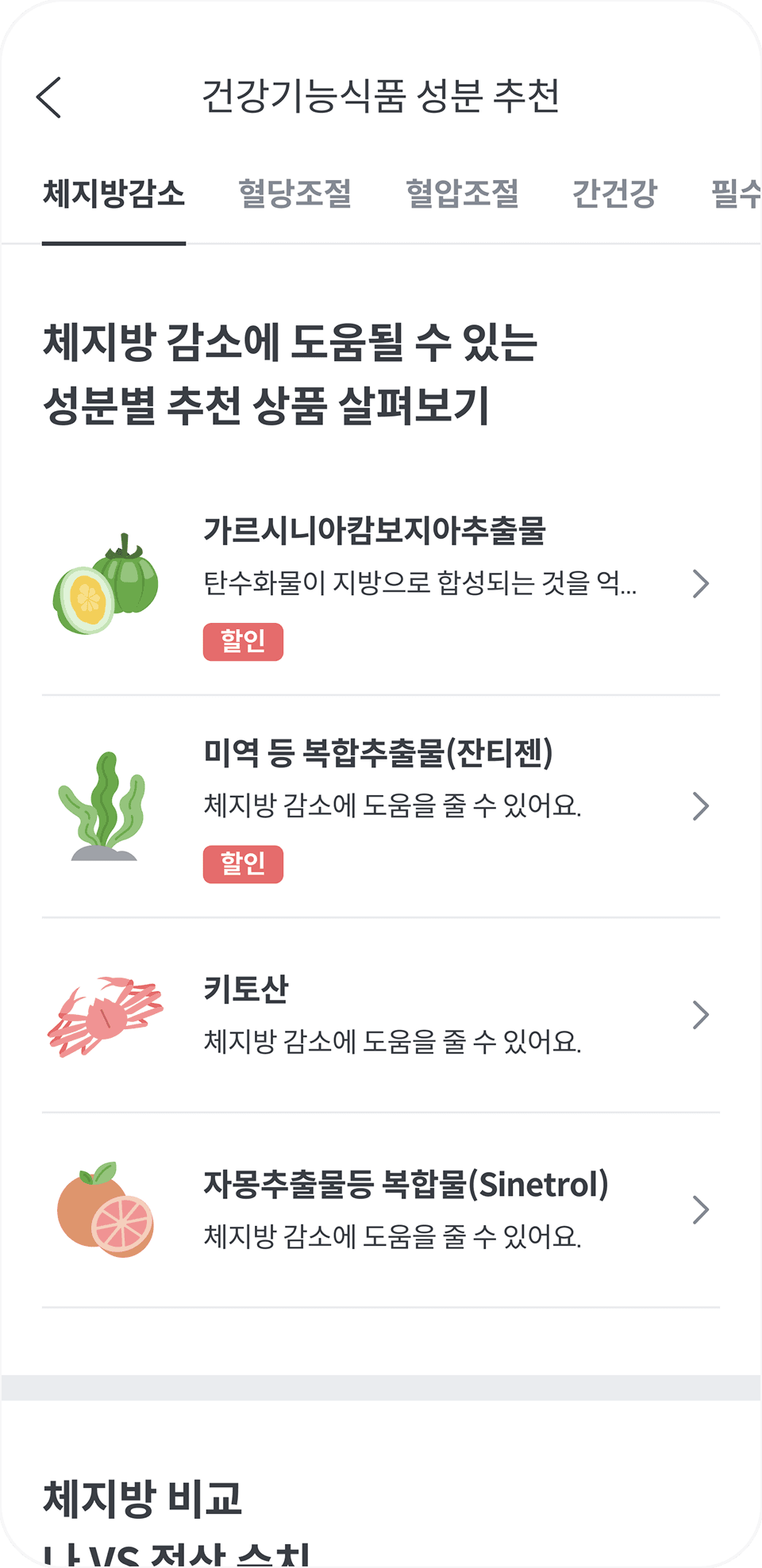View 키토산 ingredient products
This screenshot has height=1568, width=762.
(381, 1016)
